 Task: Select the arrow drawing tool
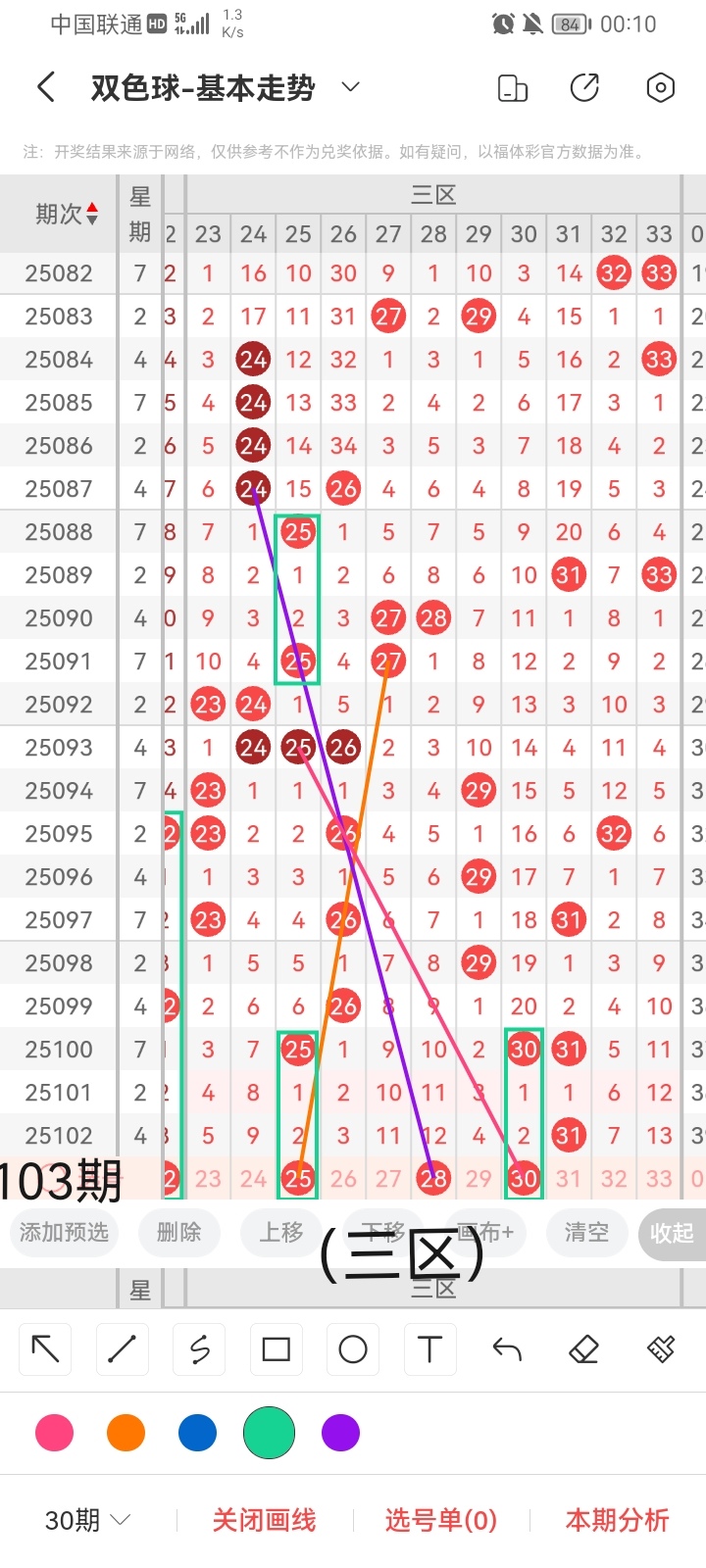pos(45,1349)
